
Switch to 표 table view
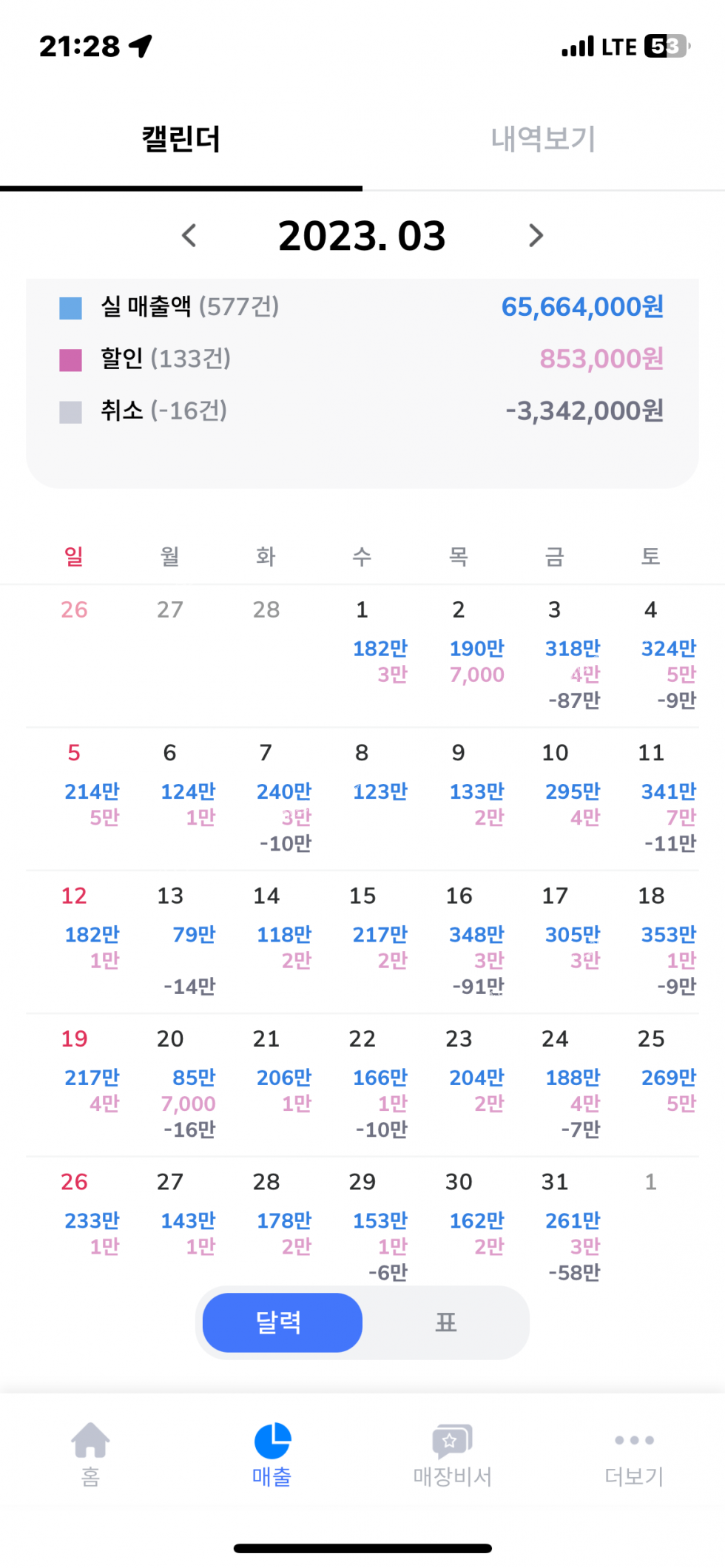(x=445, y=1322)
